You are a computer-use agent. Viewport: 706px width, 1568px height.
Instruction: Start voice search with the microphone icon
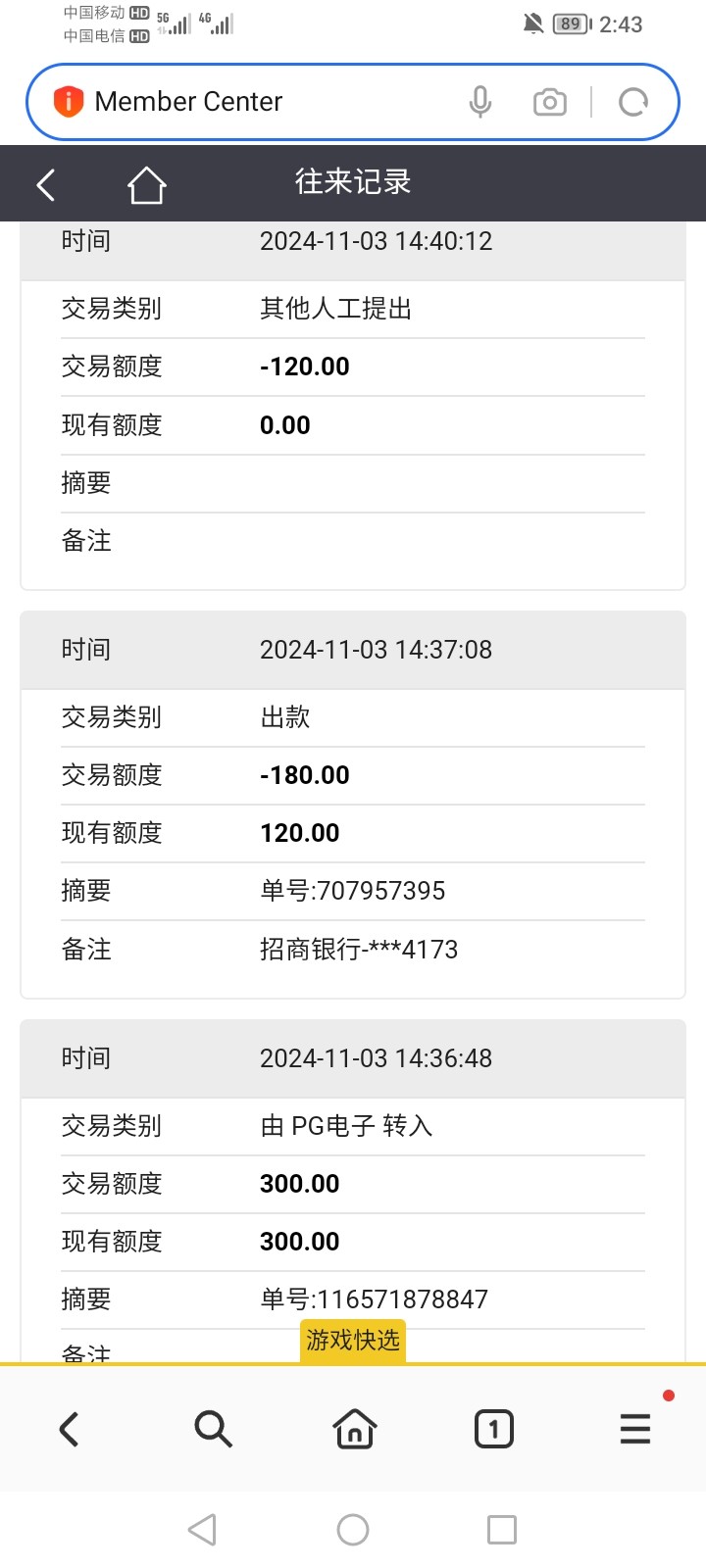[480, 102]
